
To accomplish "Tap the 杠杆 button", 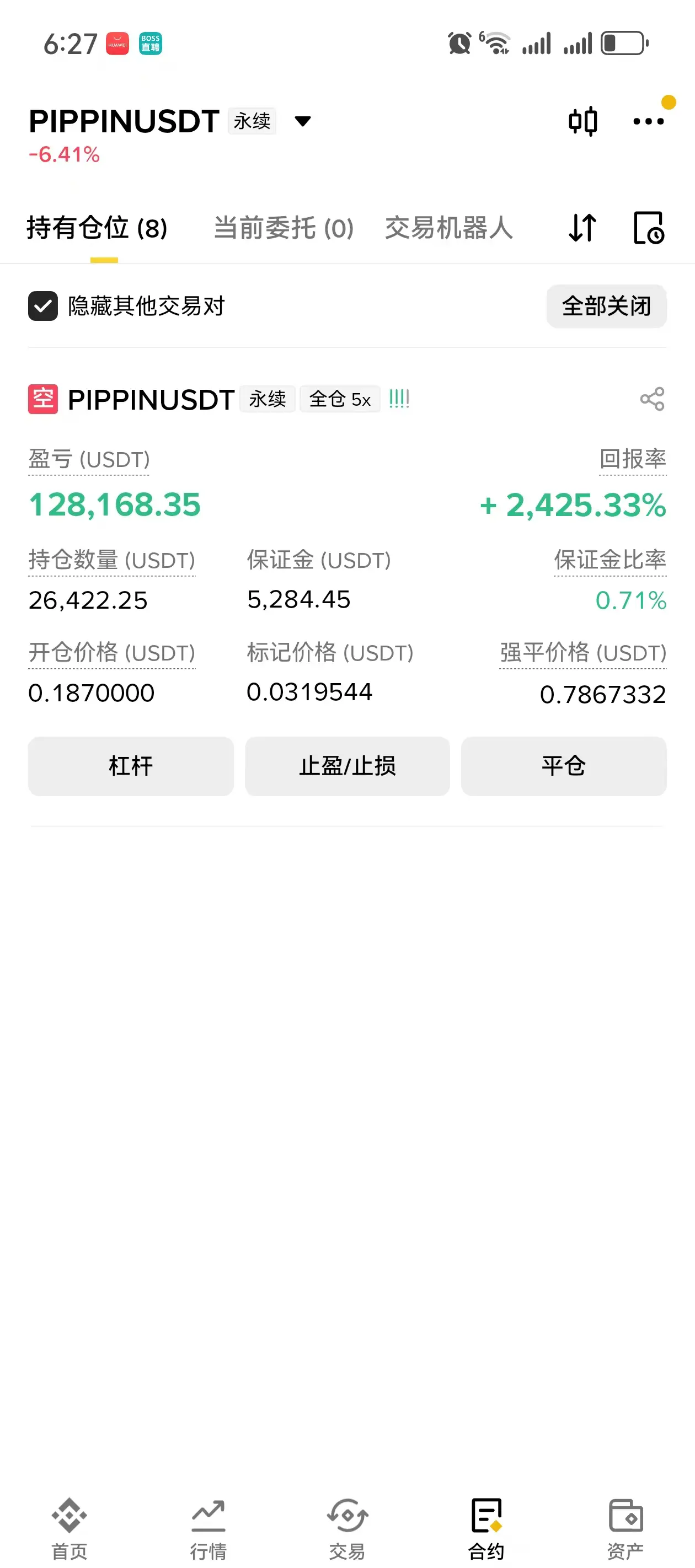I will coord(130,766).
